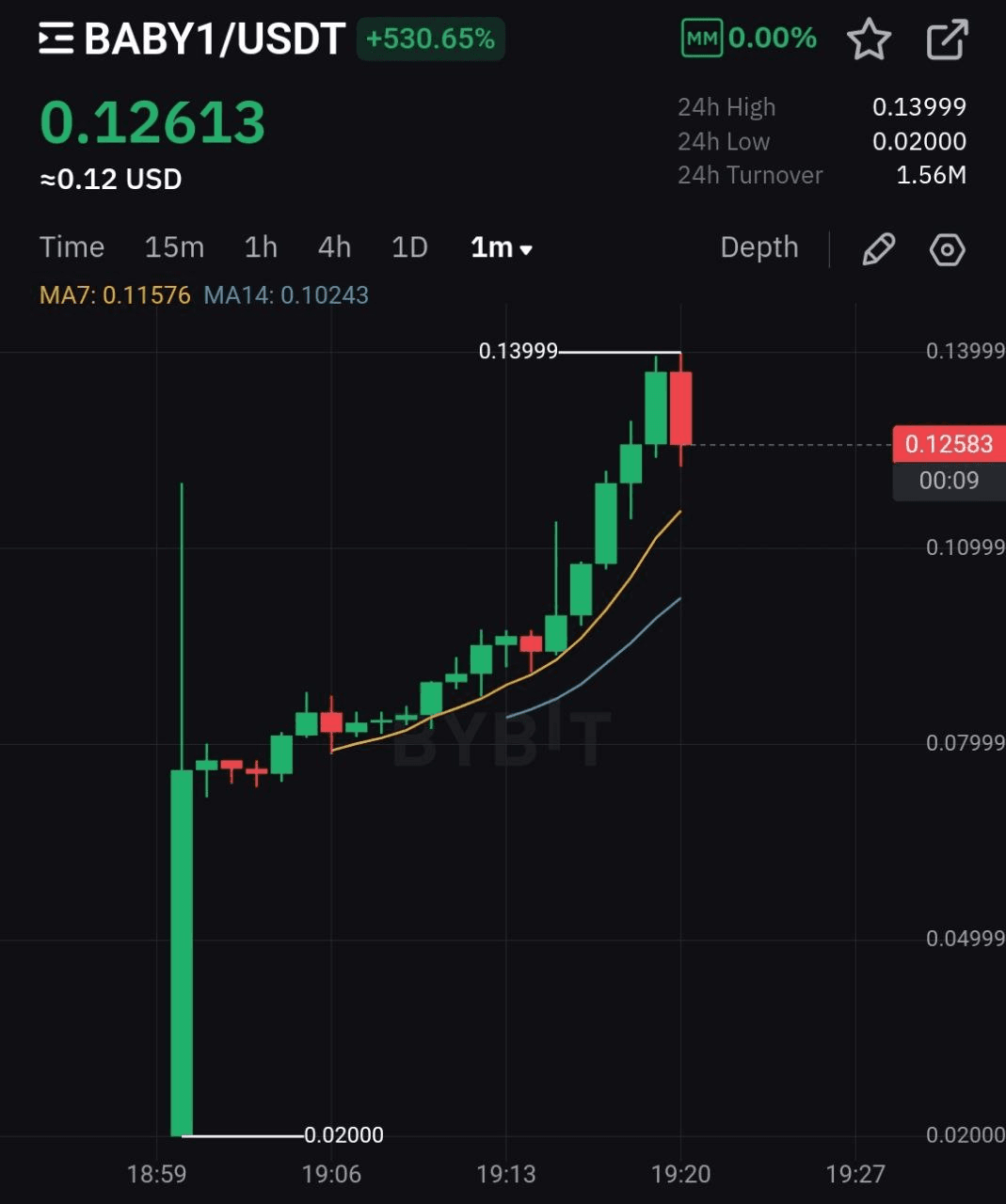Click the trading pairs list icon
This screenshot has height=1204, width=1006.
[53, 39]
